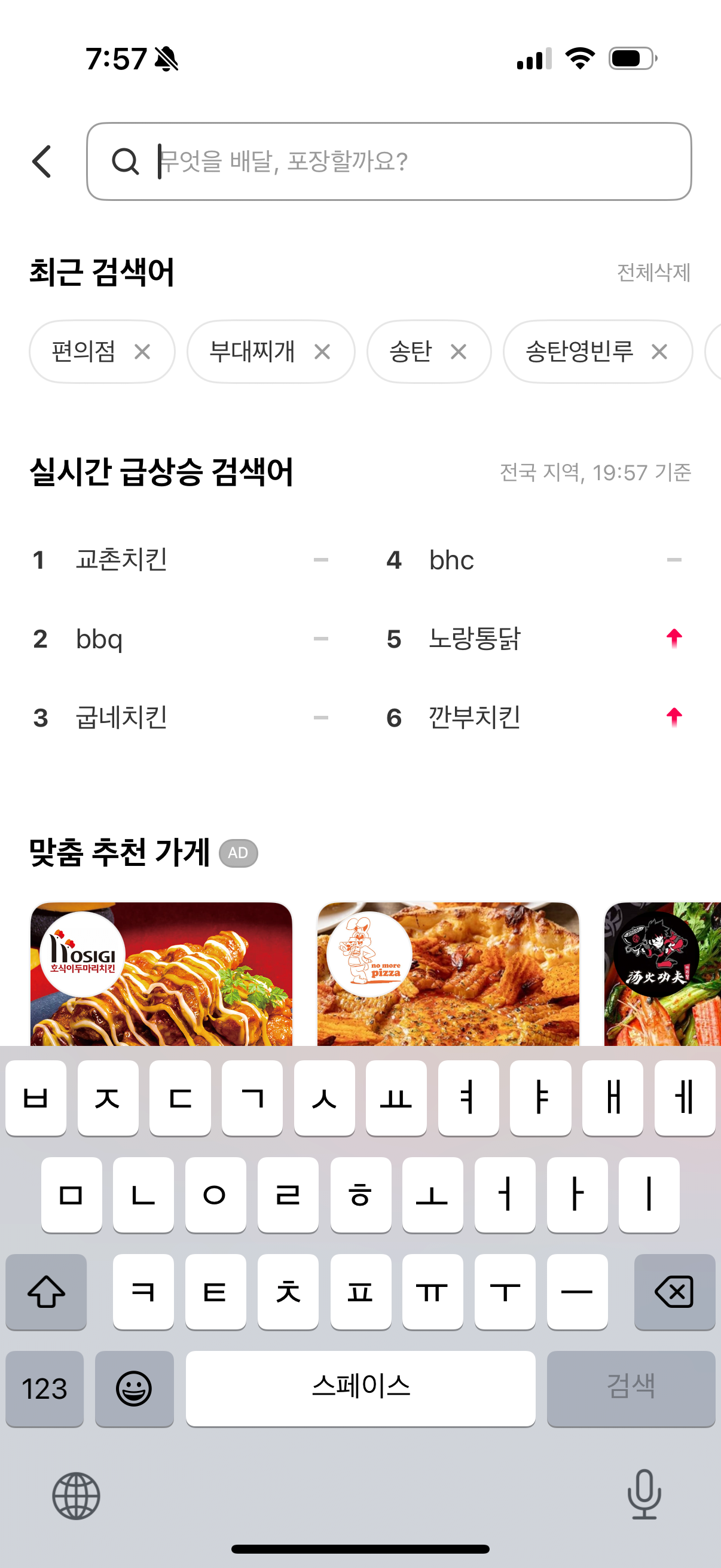Clear all recent searches with 전체삭제

pyautogui.click(x=653, y=272)
